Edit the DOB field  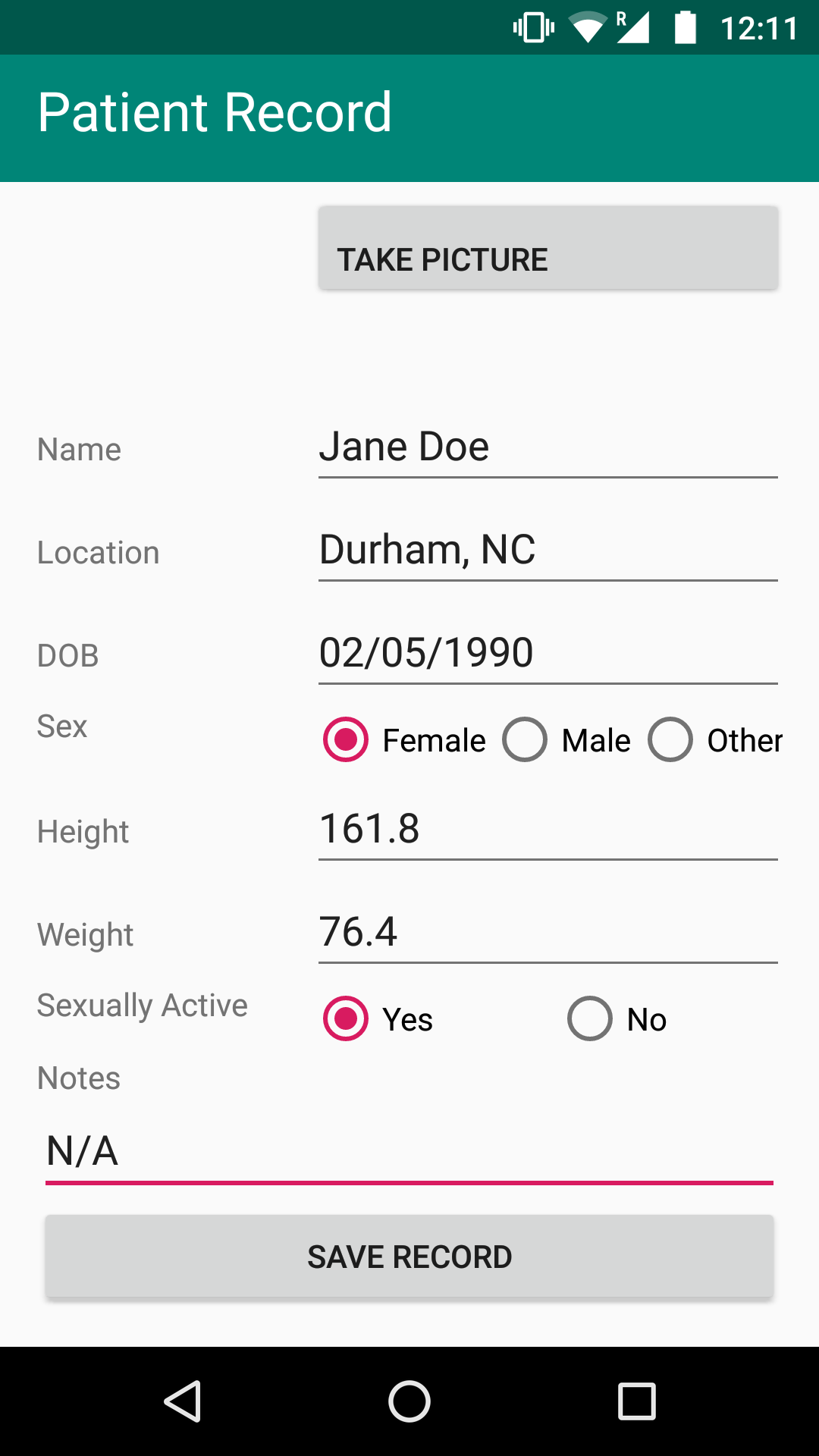(x=548, y=654)
